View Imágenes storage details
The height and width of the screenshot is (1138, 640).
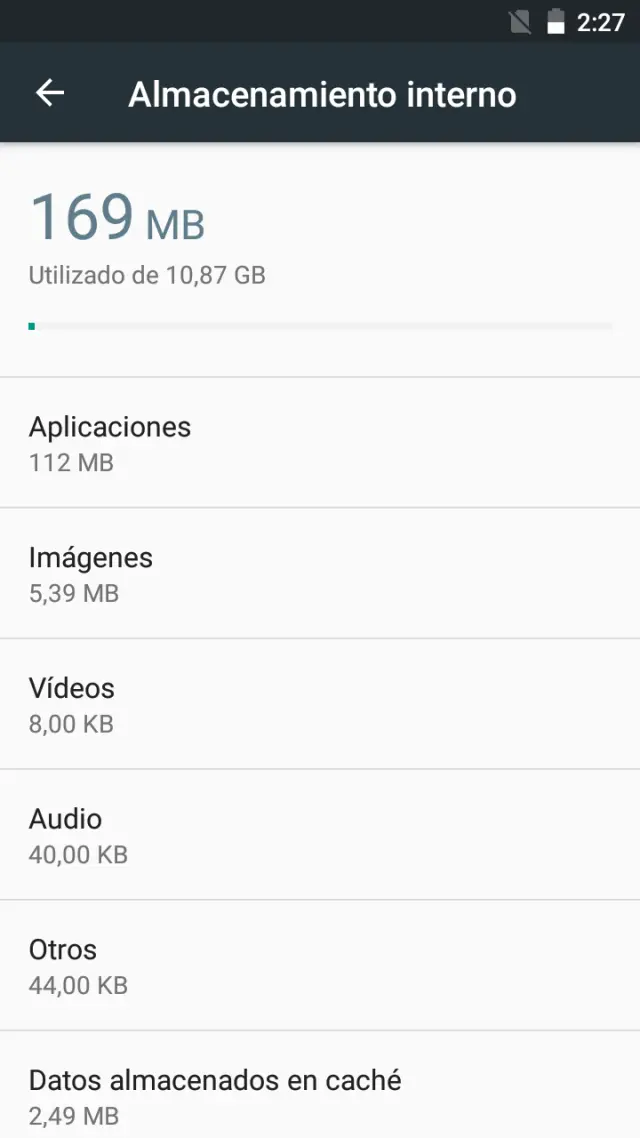pyautogui.click(x=320, y=573)
